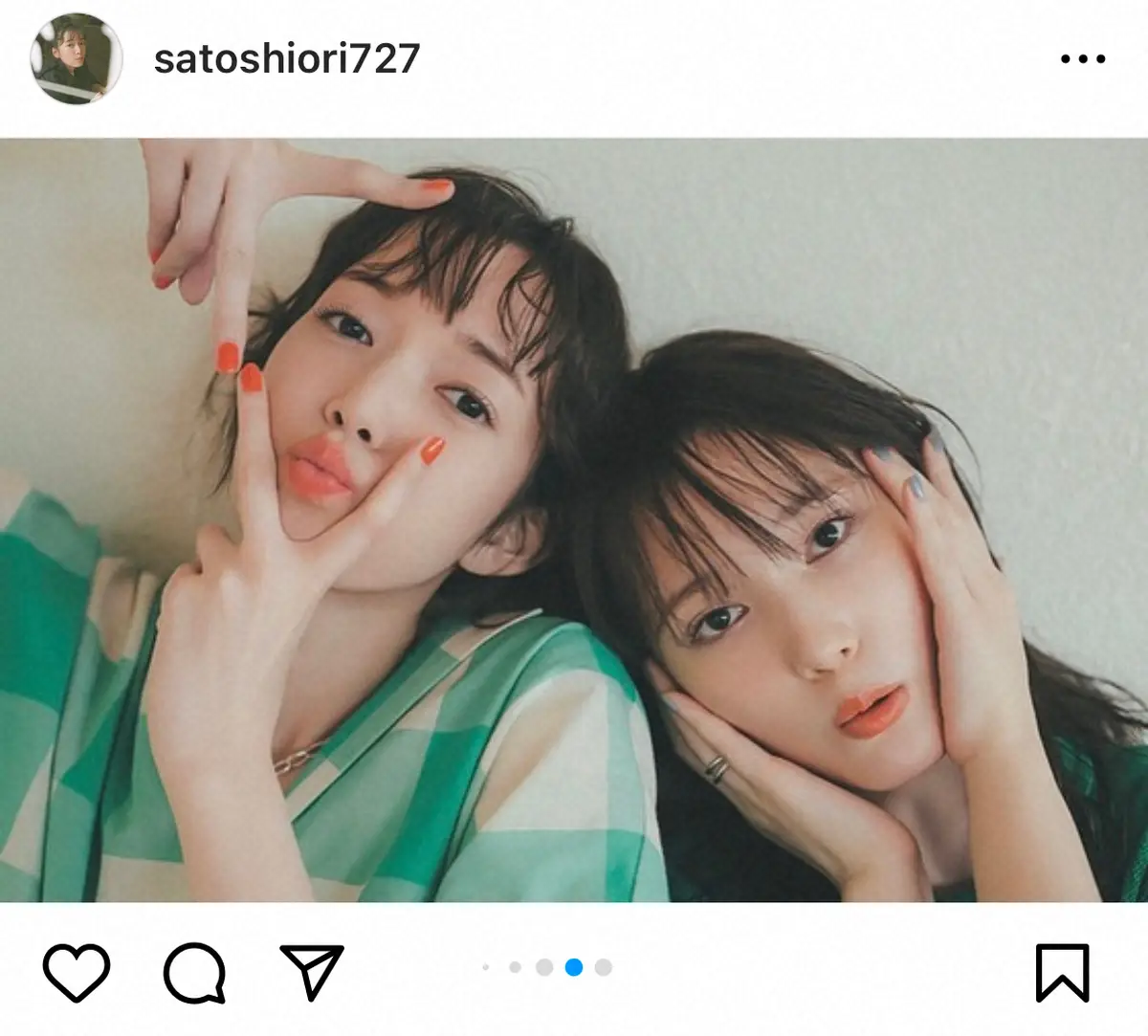Tap the post photo
The height and width of the screenshot is (1036, 1148).
point(574,520)
